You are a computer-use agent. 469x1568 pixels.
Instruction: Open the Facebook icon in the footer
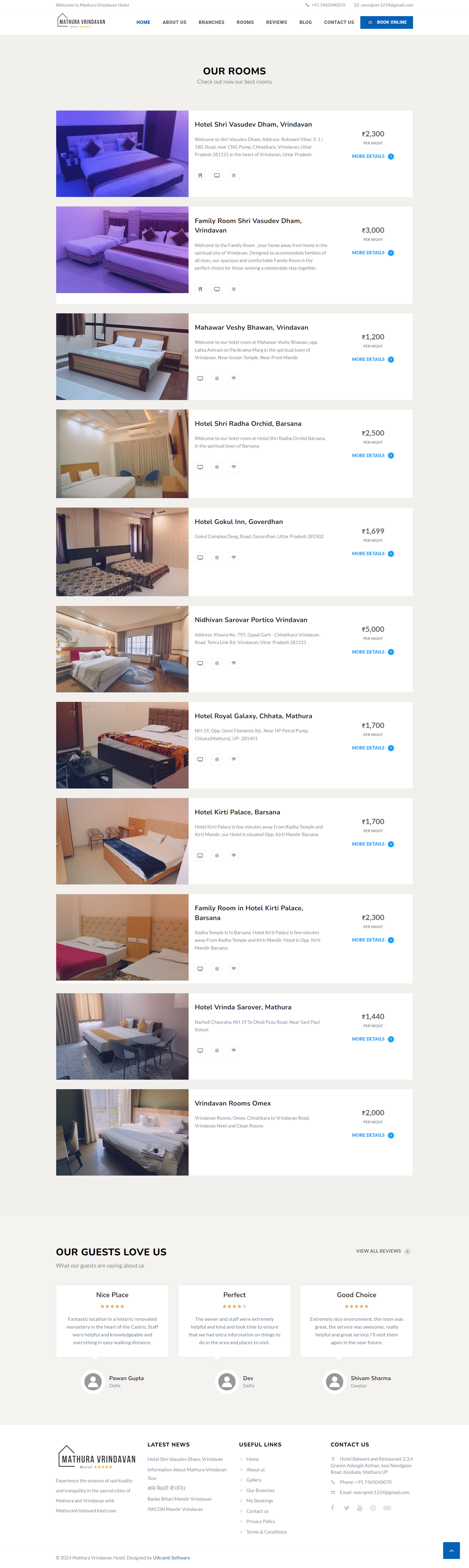332,1508
